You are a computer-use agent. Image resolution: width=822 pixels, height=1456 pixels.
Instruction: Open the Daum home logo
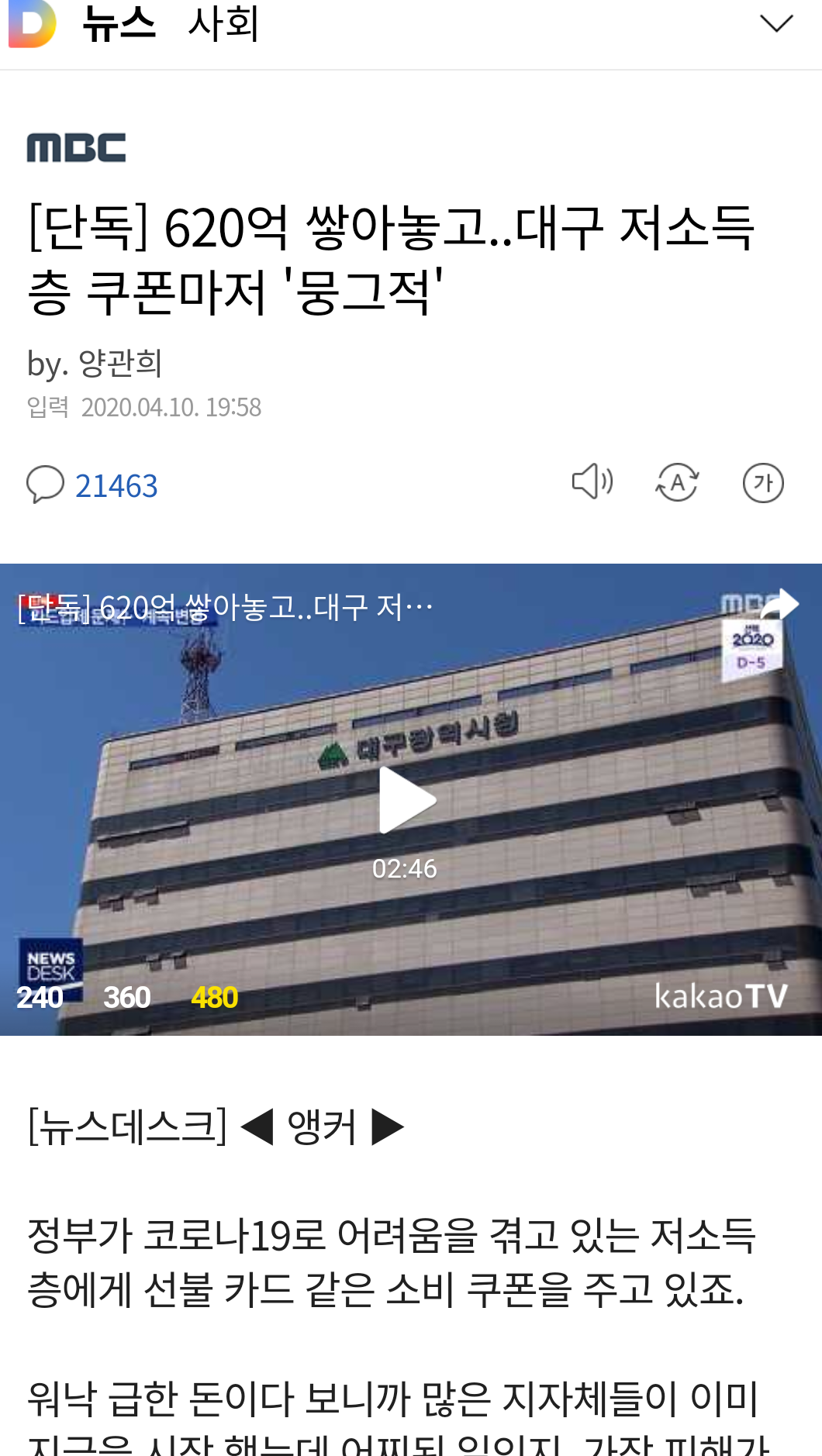click(x=33, y=22)
